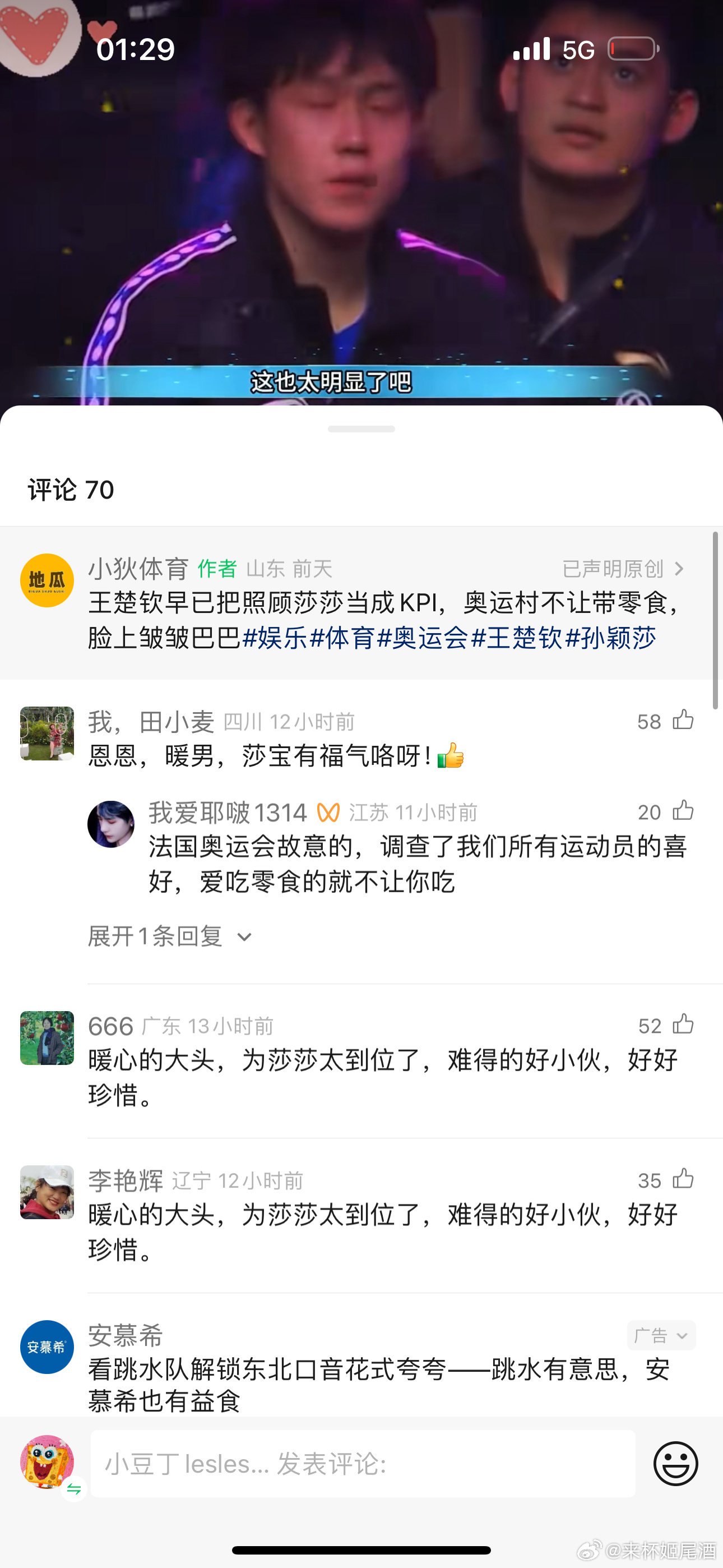Image resolution: width=723 pixels, height=1568 pixels.
Task: Like 李艳辉's comment
Action: 682,1179
